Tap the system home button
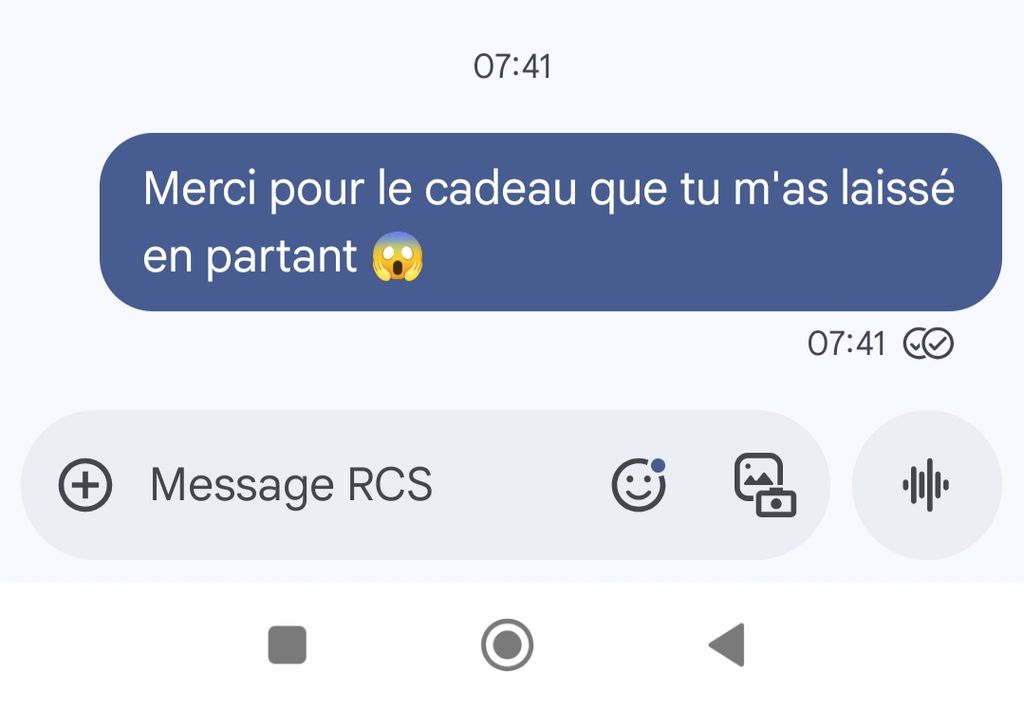This screenshot has width=1024, height=708. [x=507, y=645]
